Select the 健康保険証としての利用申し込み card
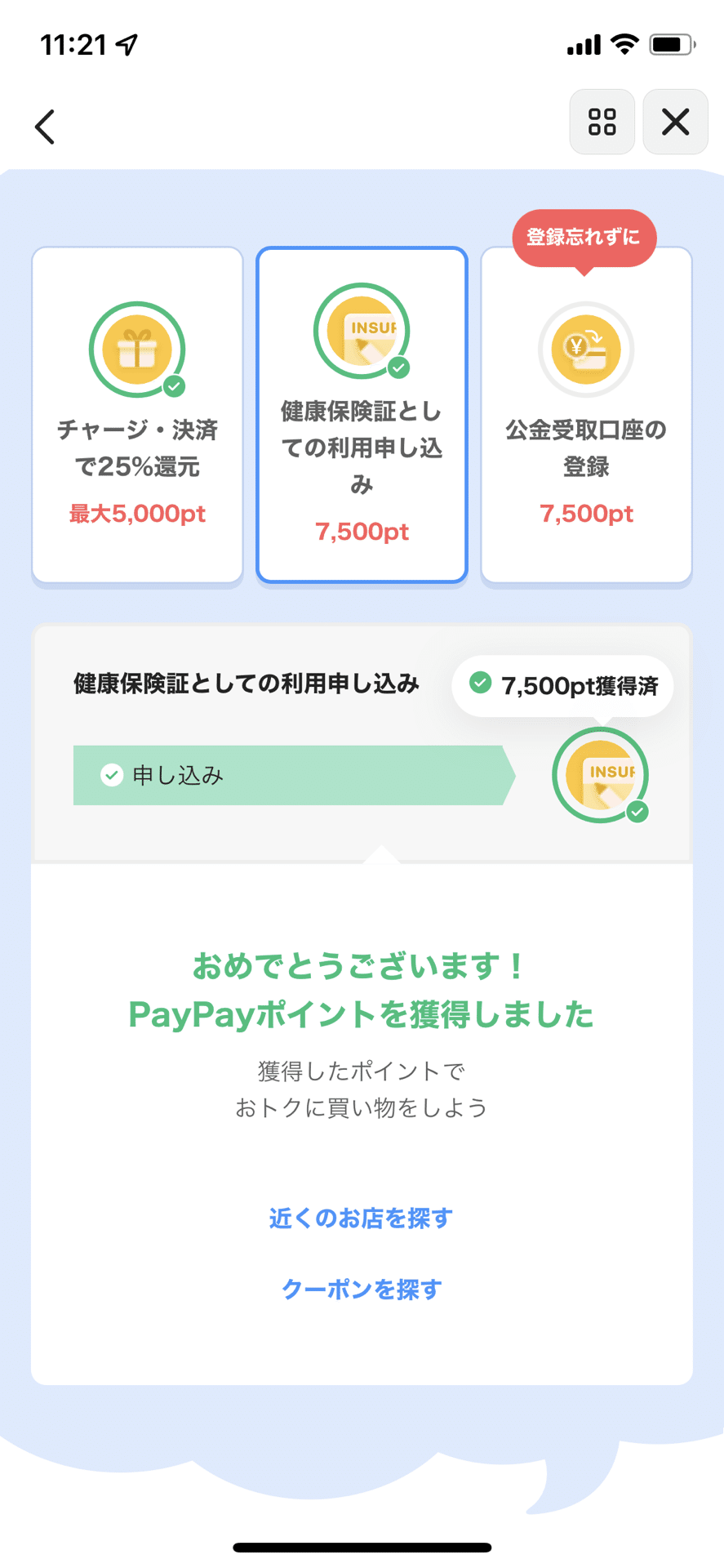Viewport: 724px width, 1568px height. [x=362, y=415]
